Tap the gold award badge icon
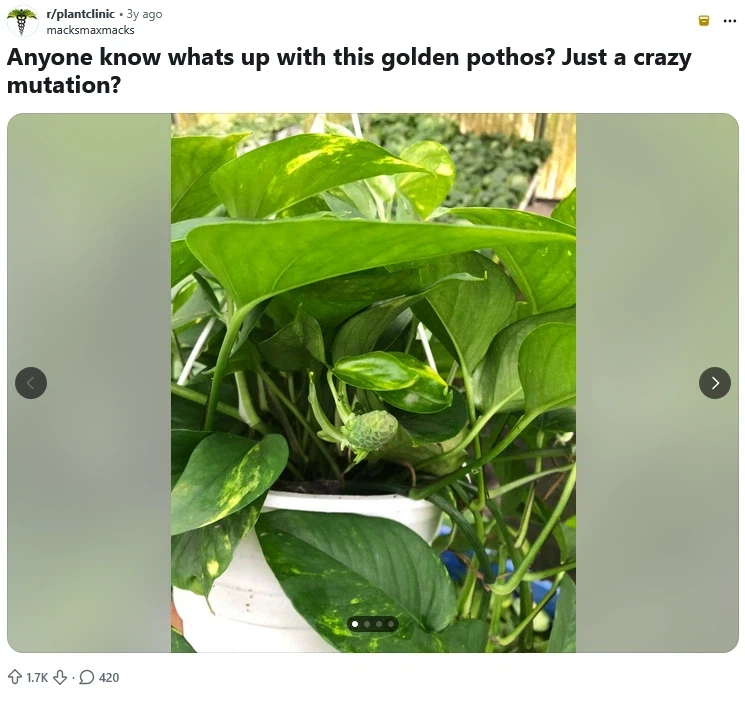The image size is (745, 701). tap(703, 21)
